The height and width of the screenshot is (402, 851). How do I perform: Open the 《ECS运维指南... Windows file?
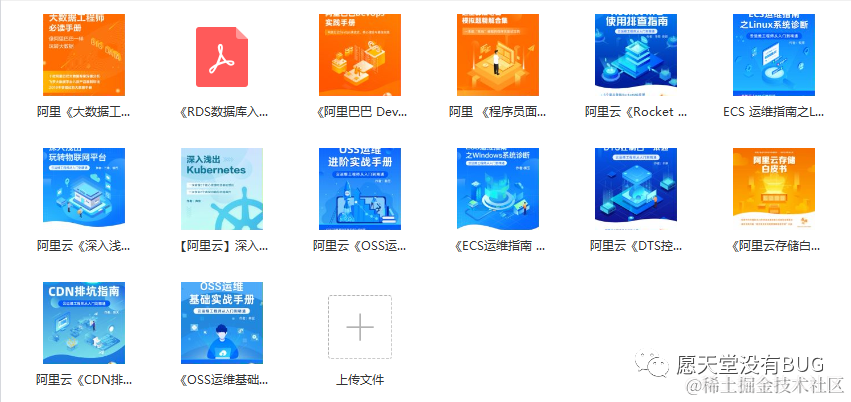point(497,190)
